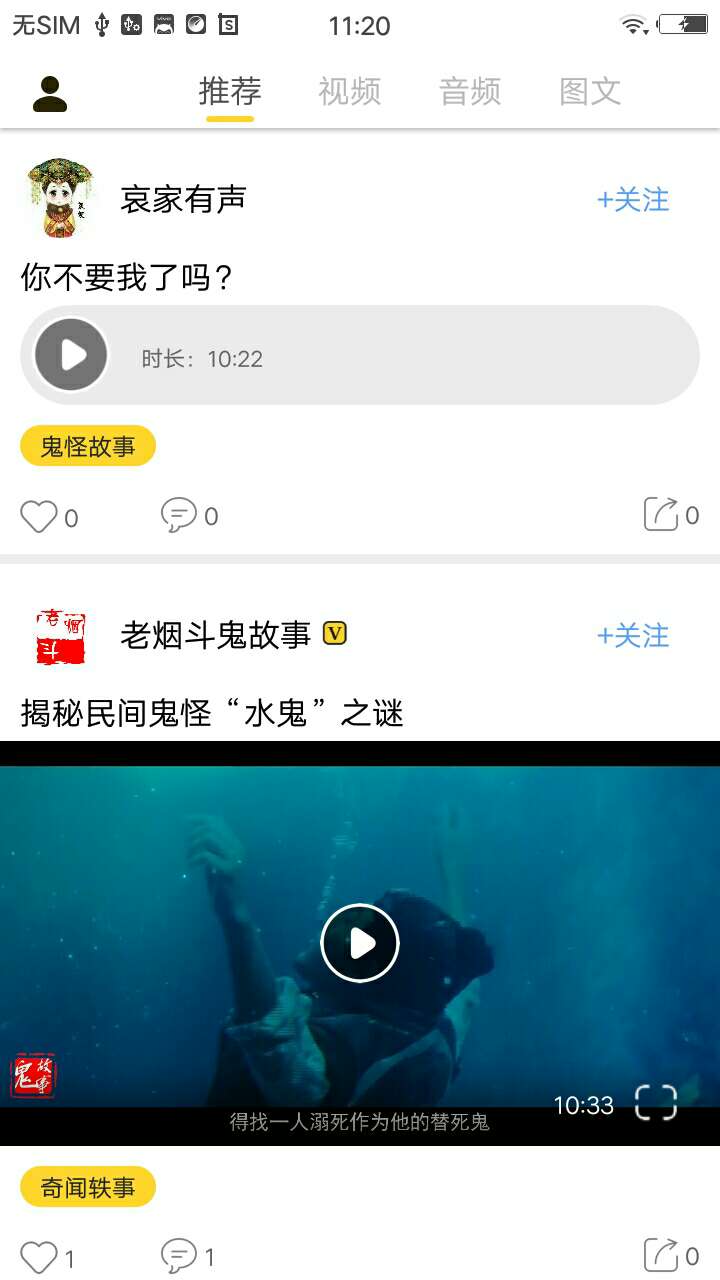Like the post by 哀家有声

[x=40, y=516]
